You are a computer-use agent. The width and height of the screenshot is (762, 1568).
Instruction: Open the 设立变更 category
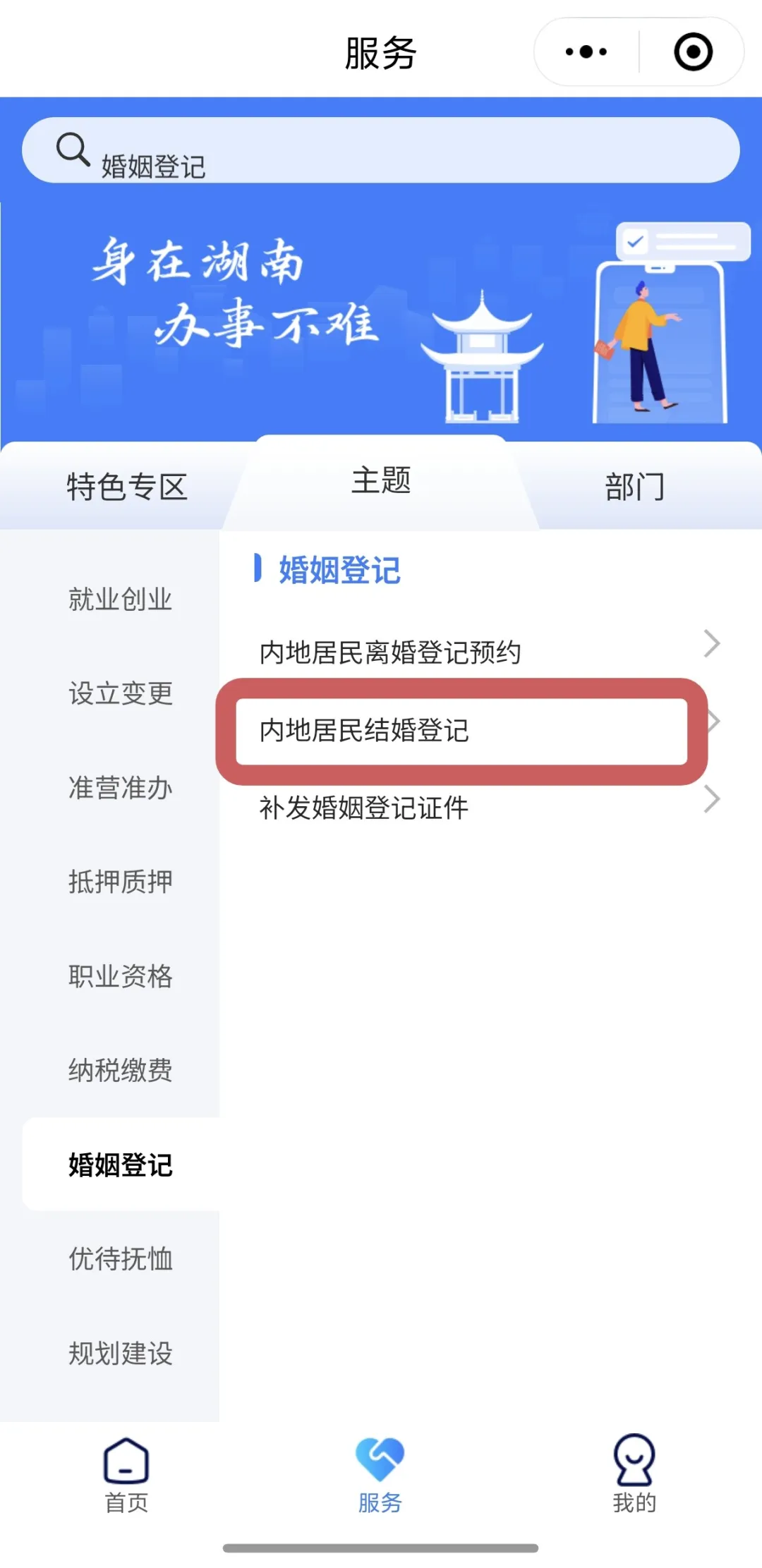[120, 693]
